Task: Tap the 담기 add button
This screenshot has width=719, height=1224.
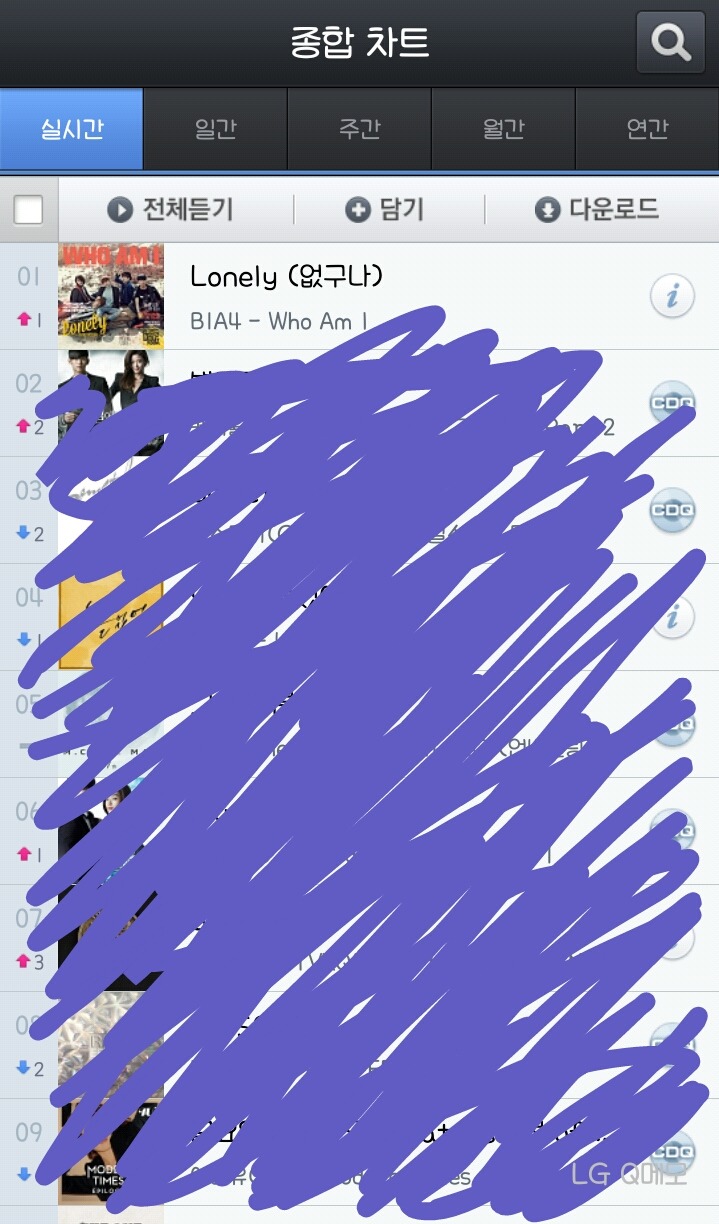Action: 385,209
